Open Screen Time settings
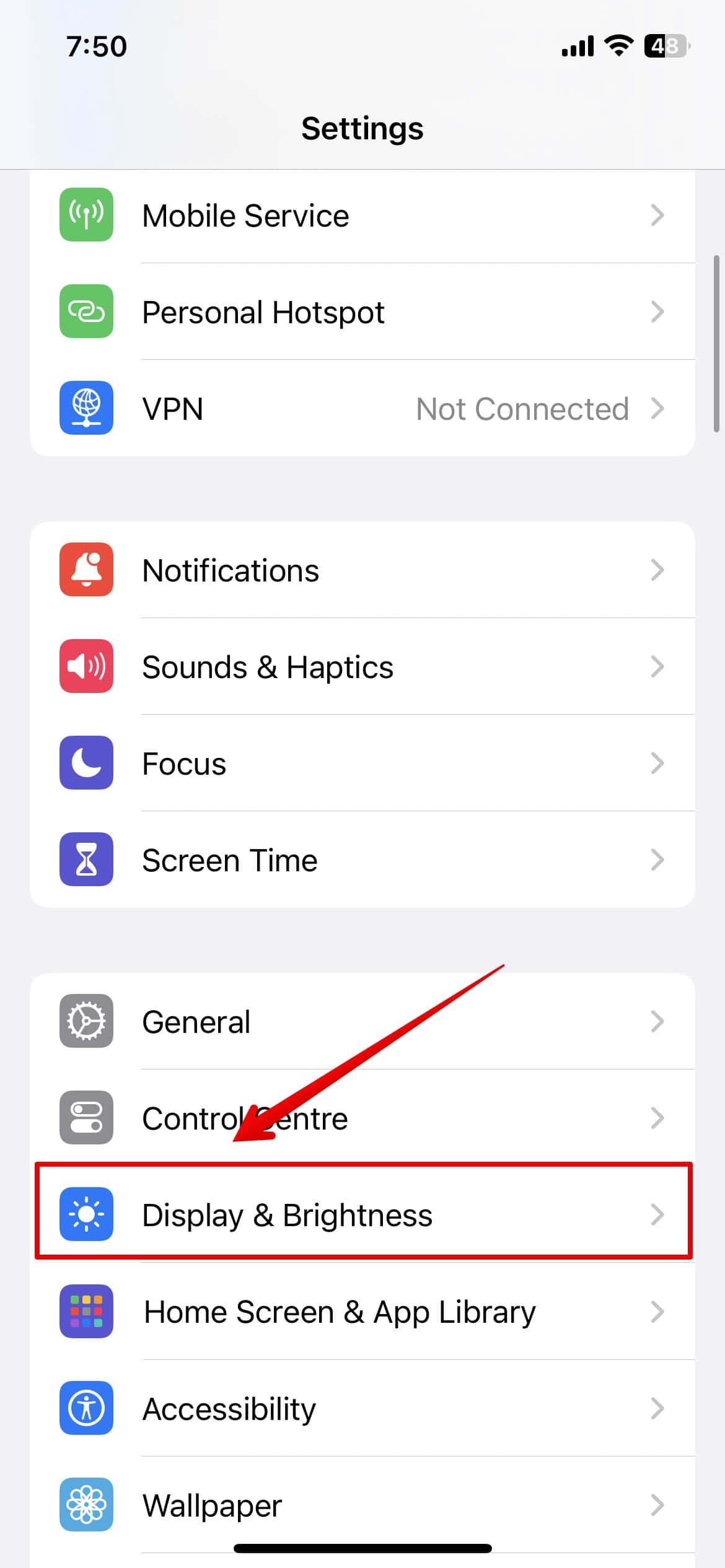 362,860
